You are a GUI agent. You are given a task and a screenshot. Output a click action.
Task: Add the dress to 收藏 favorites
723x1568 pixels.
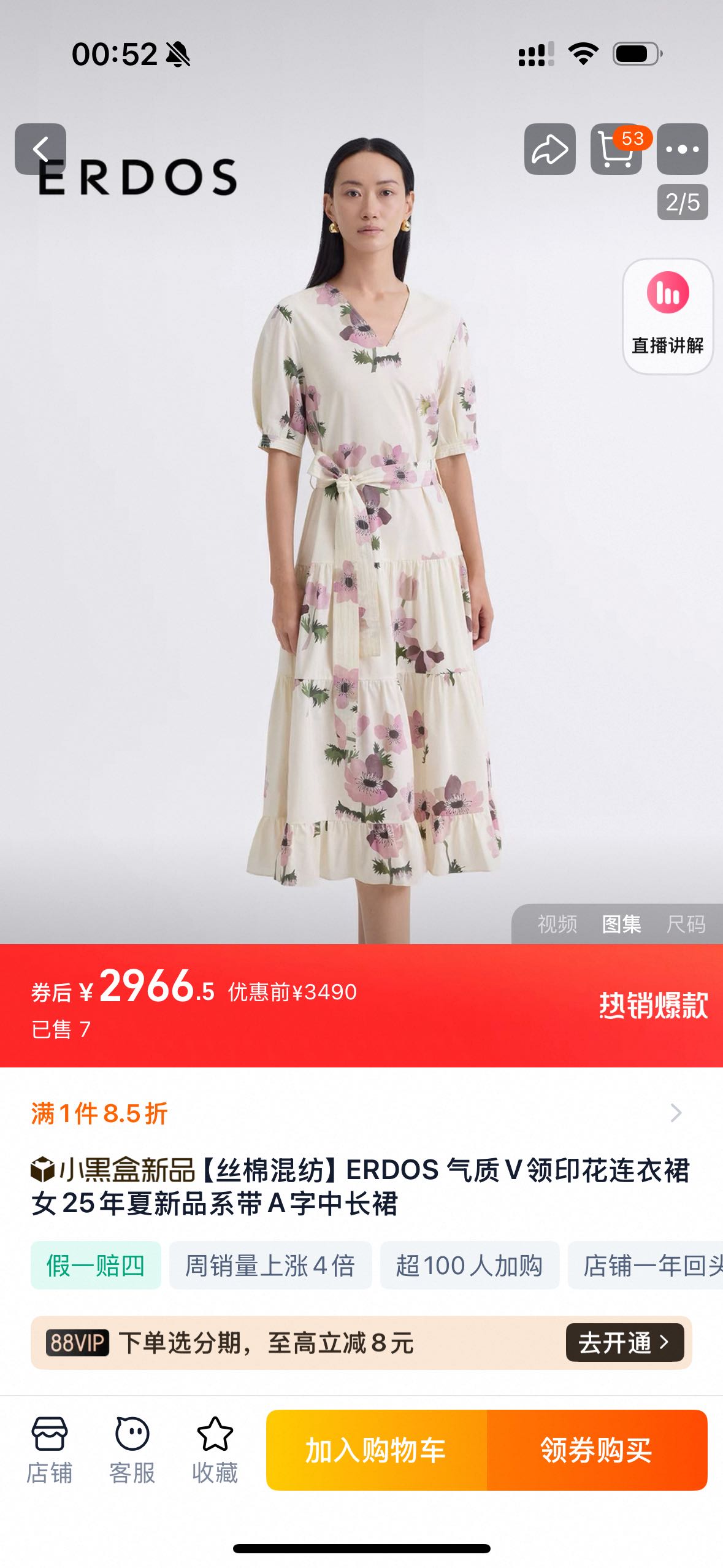point(215,1450)
